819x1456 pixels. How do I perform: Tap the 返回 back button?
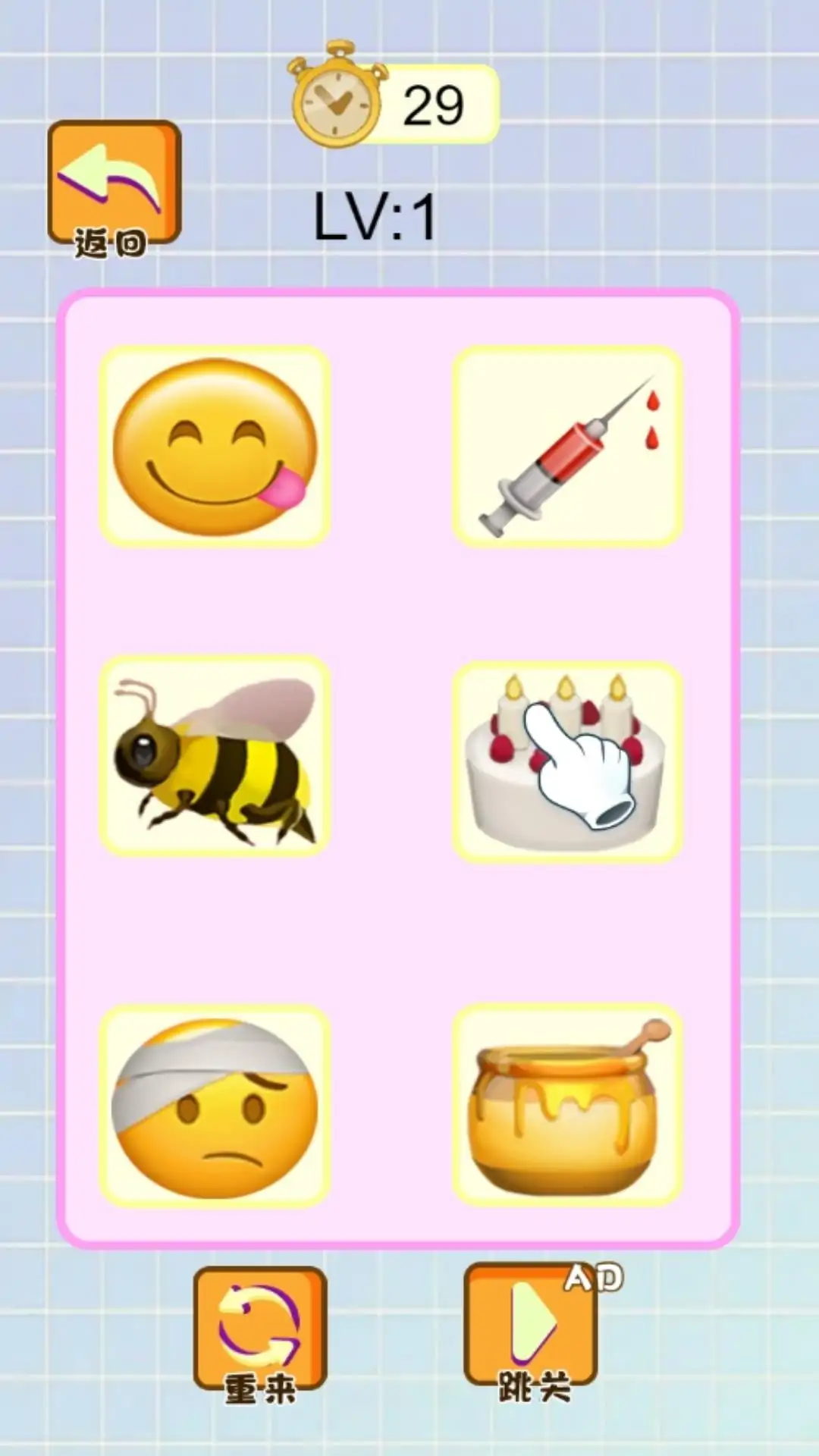pos(114,186)
